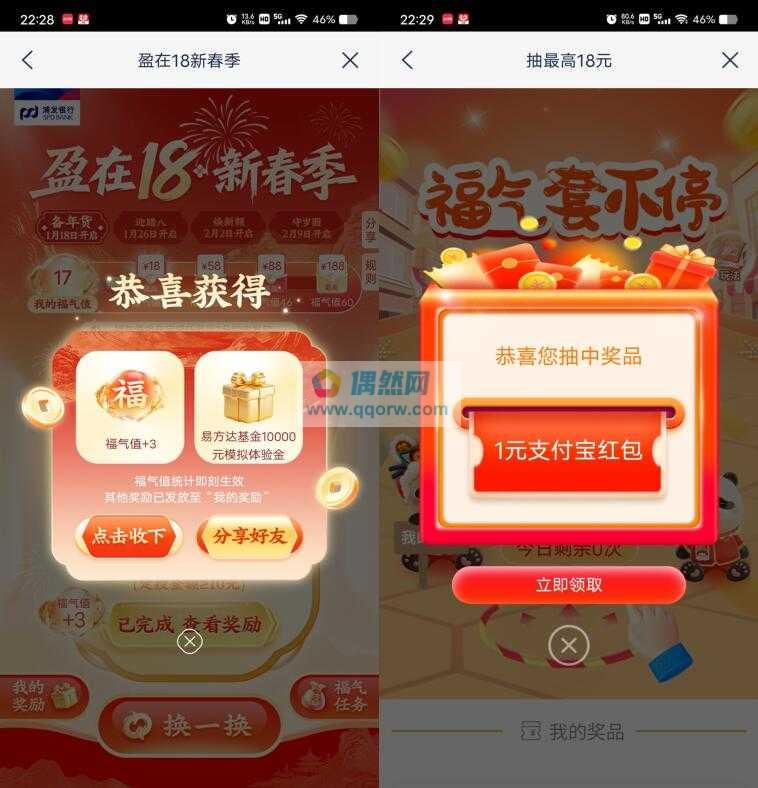Dismiss the 恭喜您抽中奖品 prize popup
758x788 pixels.
[569, 646]
